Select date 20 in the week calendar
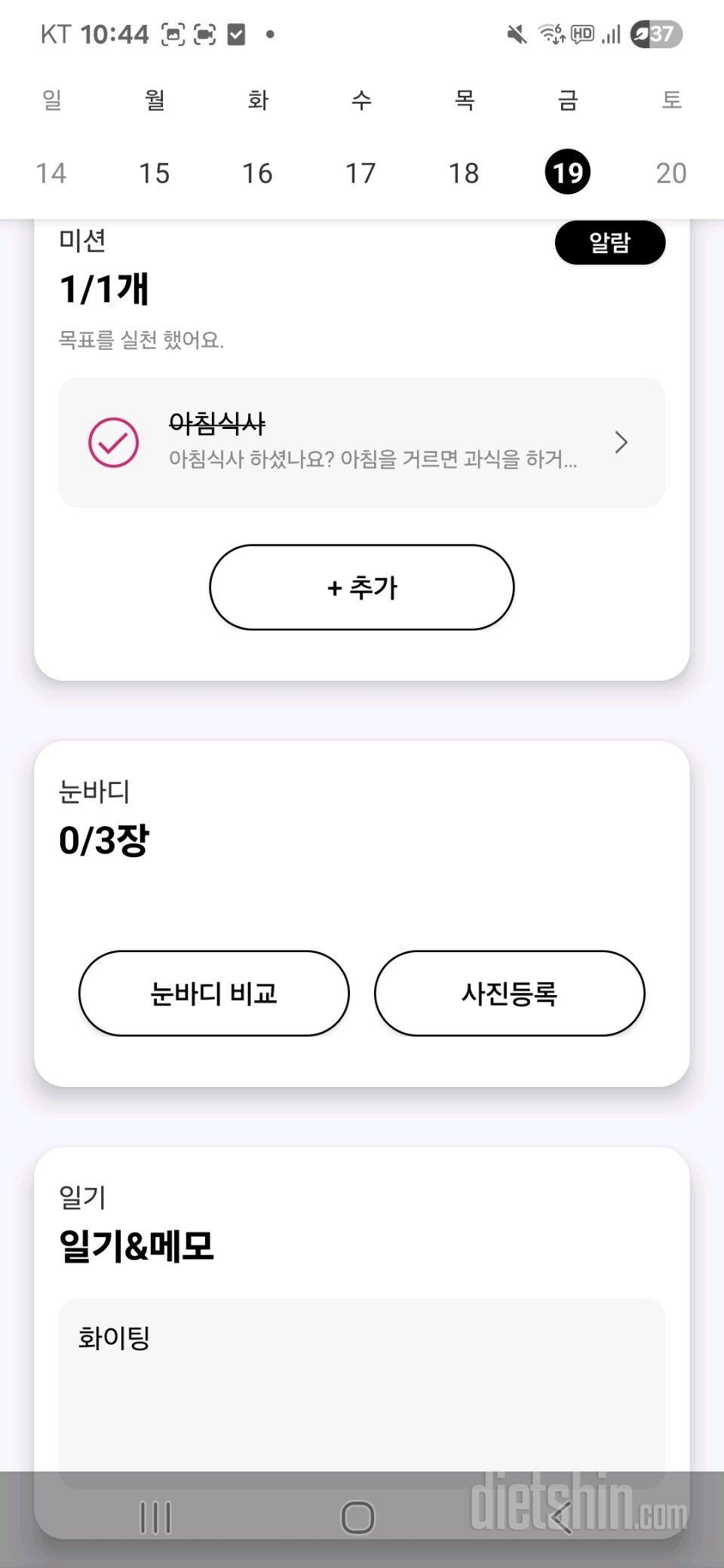Viewport: 724px width, 1568px height. 670,173
